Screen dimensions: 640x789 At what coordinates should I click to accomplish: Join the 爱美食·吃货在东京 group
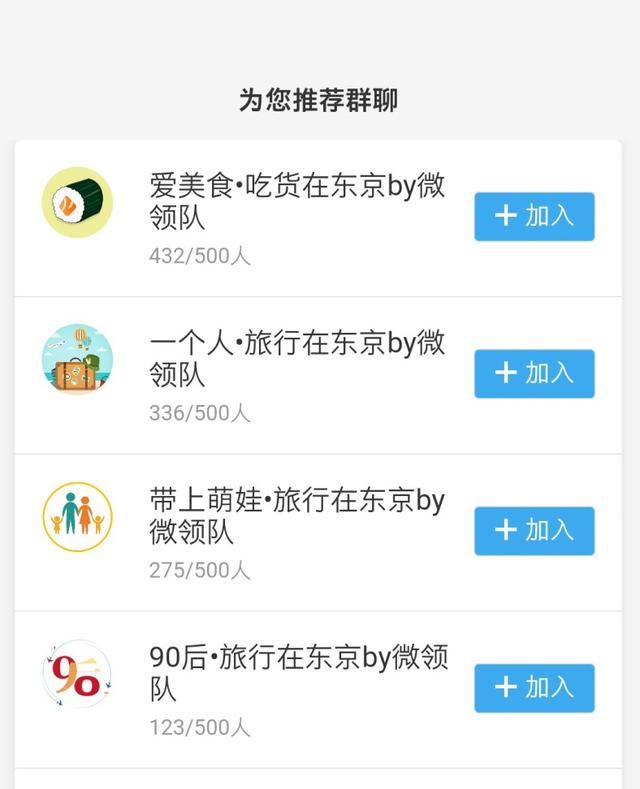[x=534, y=216]
